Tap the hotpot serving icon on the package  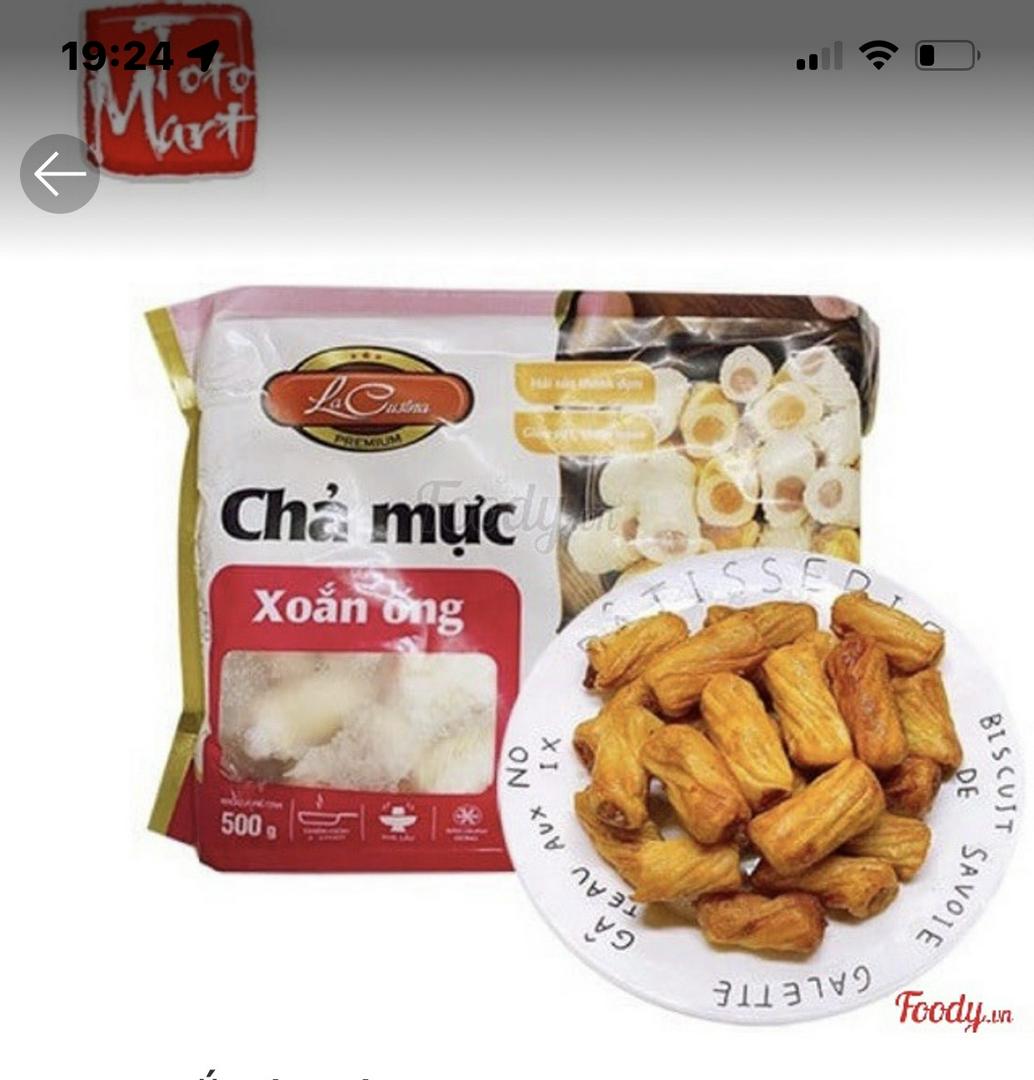coord(398,818)
